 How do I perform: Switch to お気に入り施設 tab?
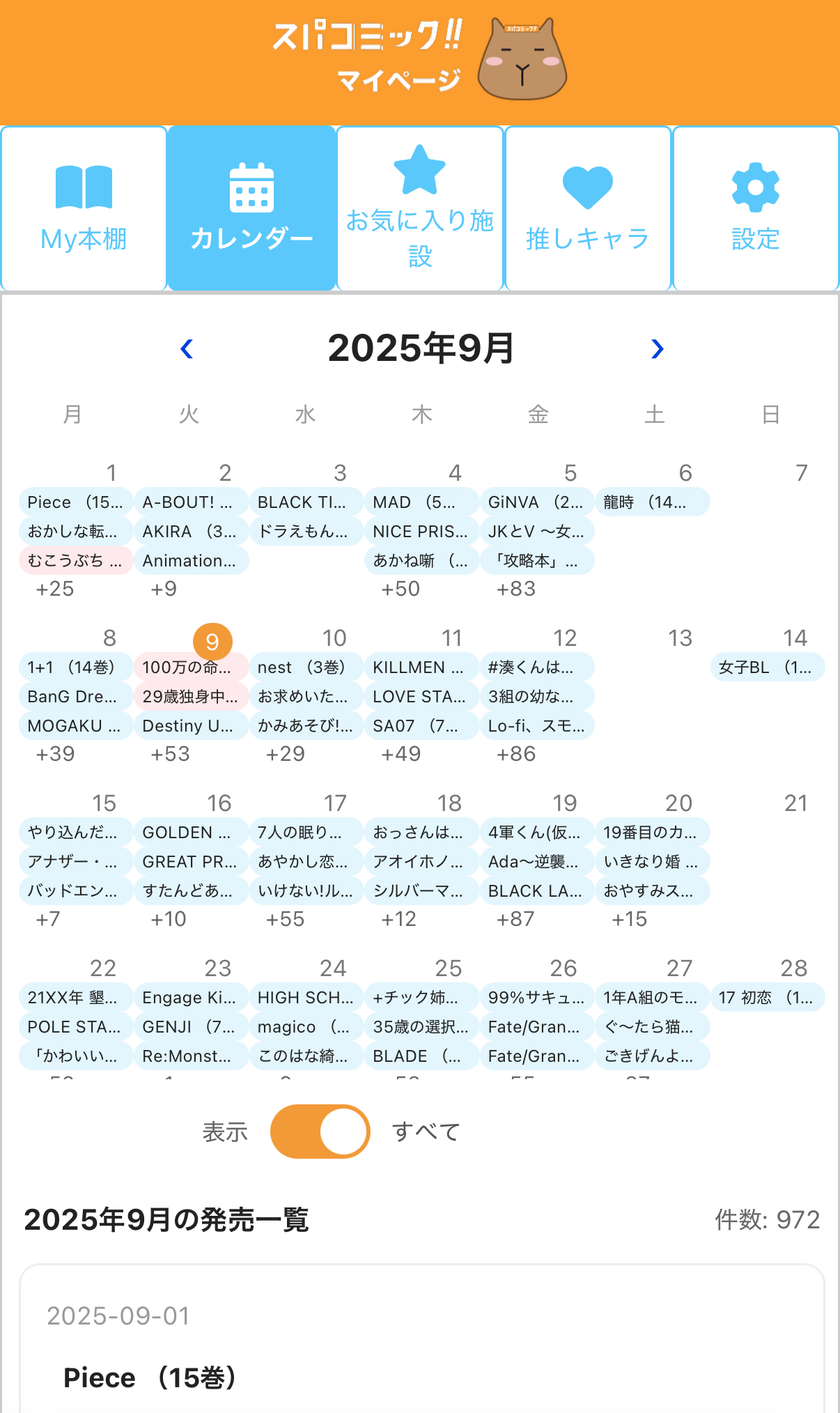[x=420, y=208]
